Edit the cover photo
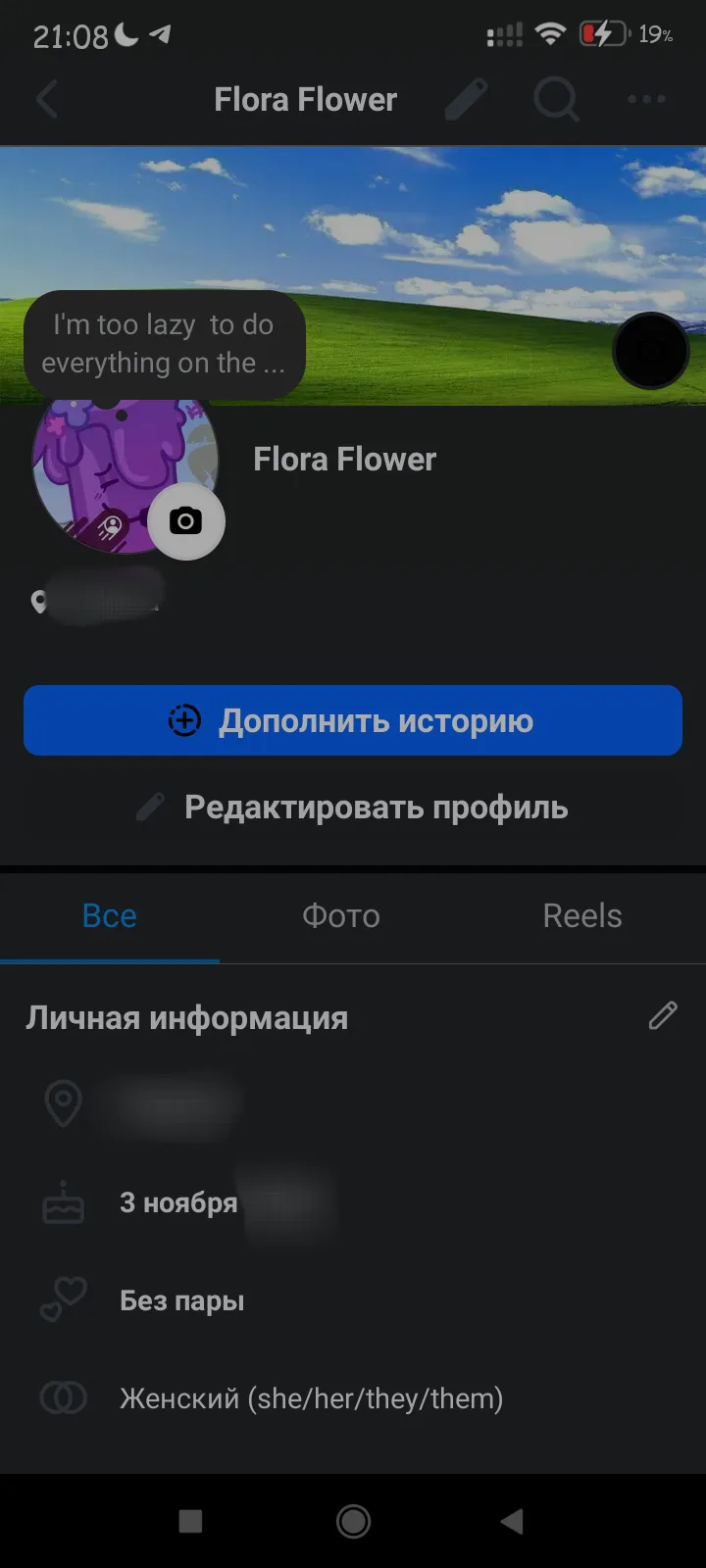This screenshot has width=706, height=1568. (651, 351)
